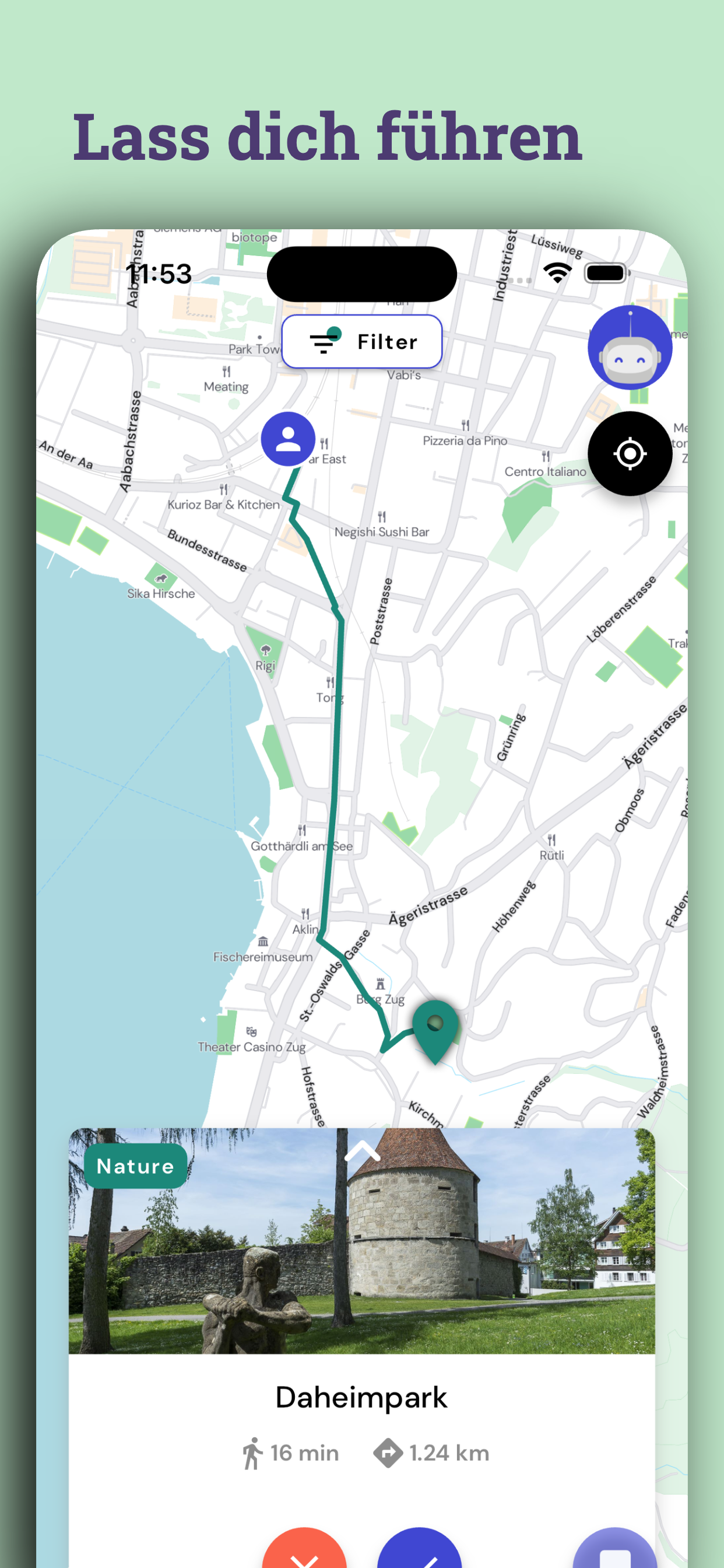Tap the turn-arrow distance icon beside 1.24 km

(390, 1453)
